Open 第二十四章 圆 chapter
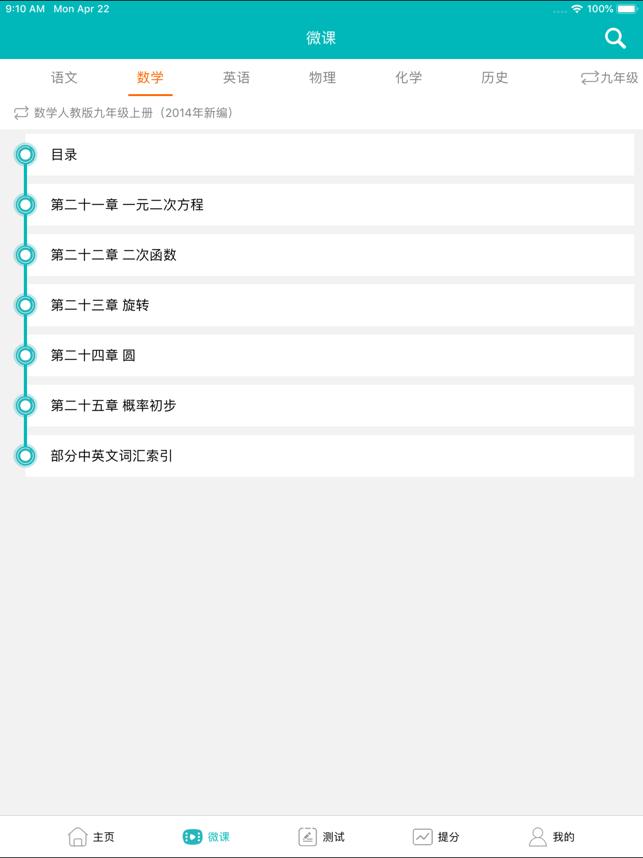Image resolution: width=643 pixels, height=858 pixels. coord(329,355)
